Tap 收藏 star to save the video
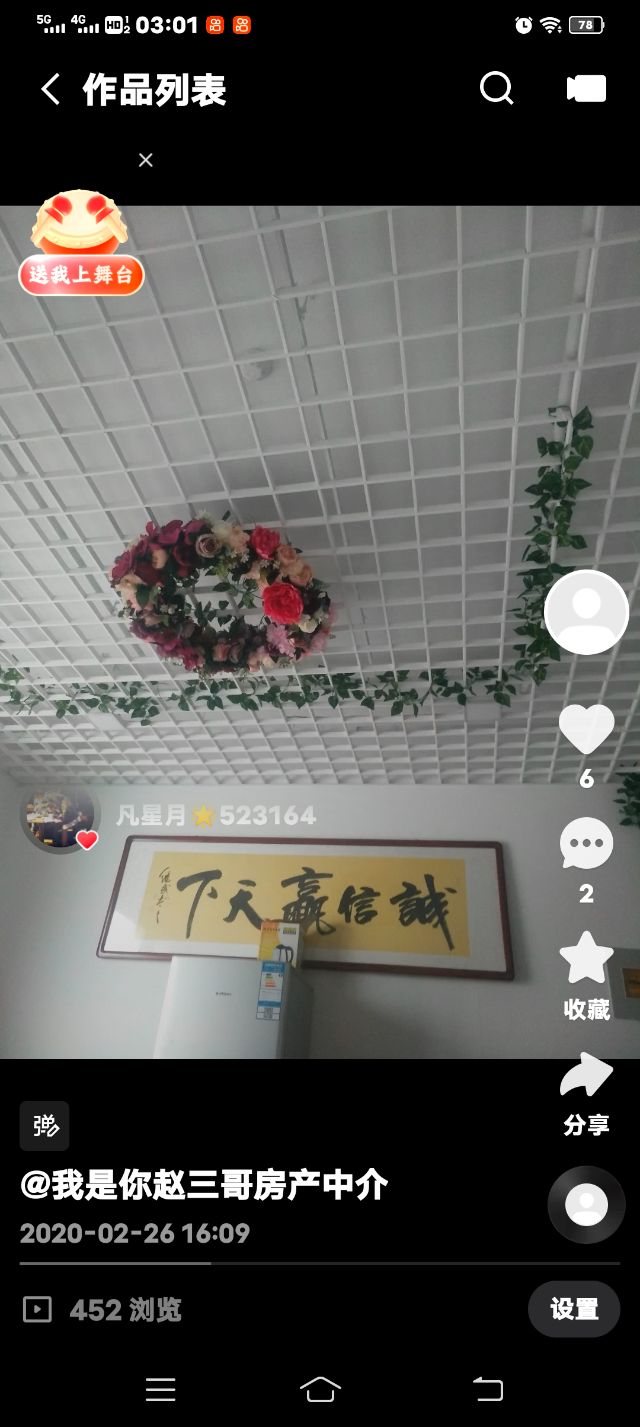The image size is (640, 1427). click(x=586, y=975)
